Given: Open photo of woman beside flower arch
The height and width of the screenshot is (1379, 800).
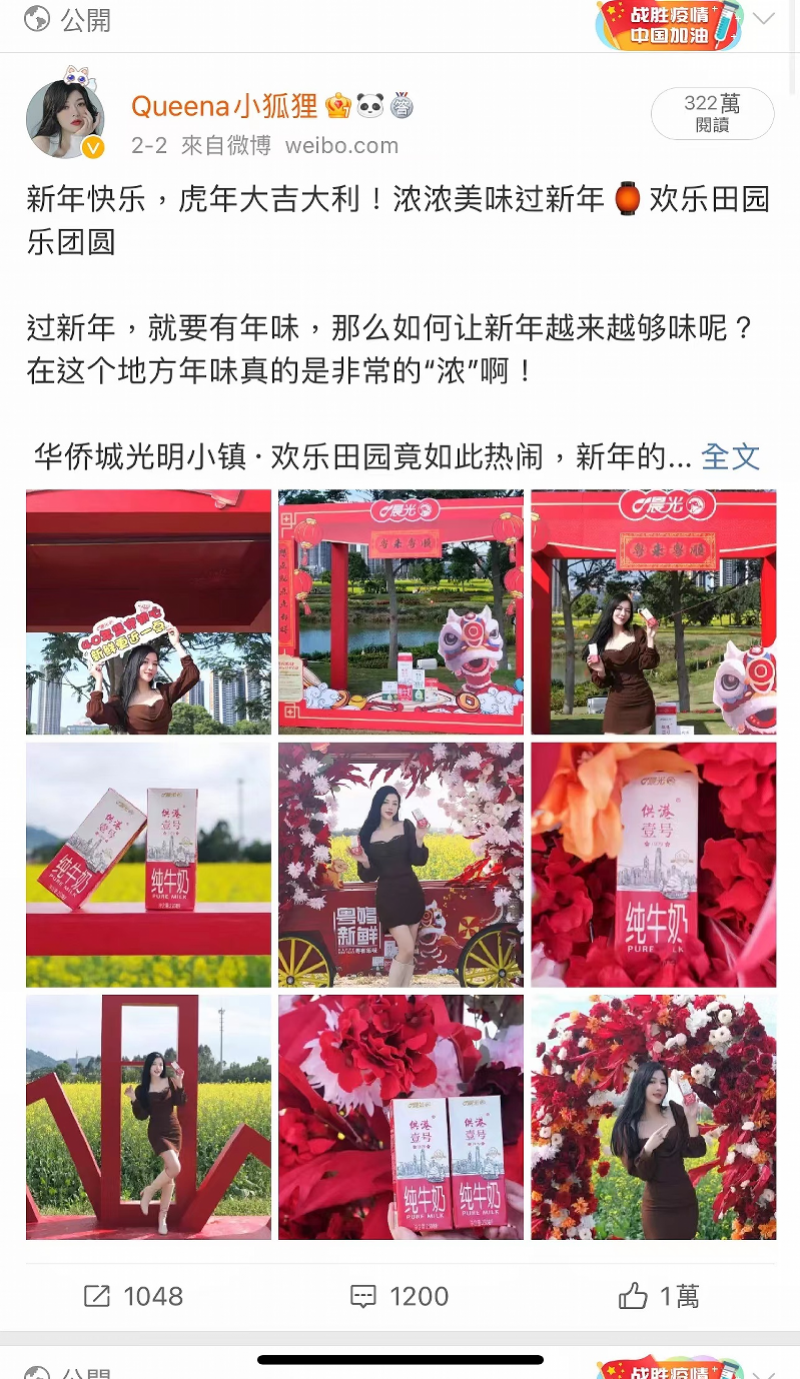Looking at the screenshot, I should pos(653,1117).
